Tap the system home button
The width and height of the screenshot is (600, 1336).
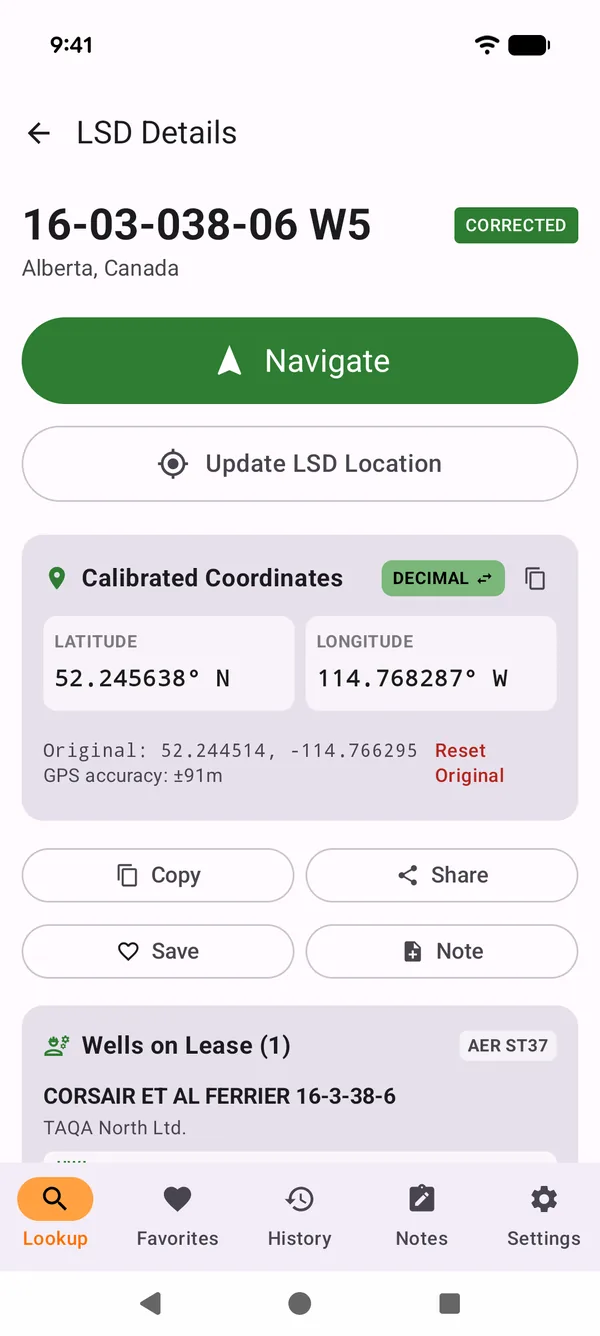pos(299,1303)
